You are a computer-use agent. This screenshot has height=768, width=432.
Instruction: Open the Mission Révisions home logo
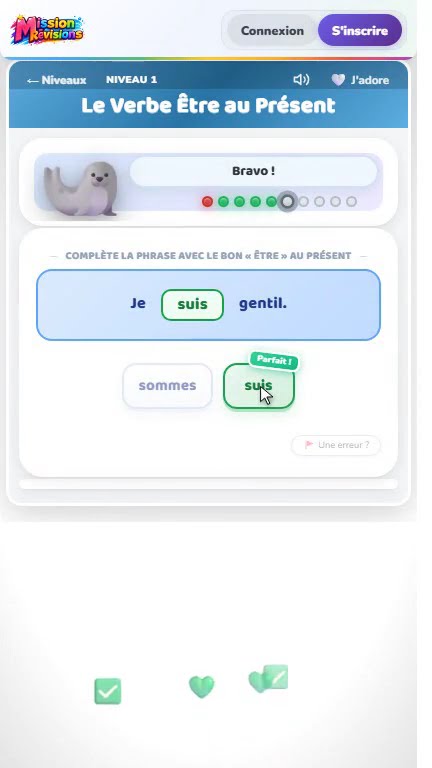coord(48,30)
